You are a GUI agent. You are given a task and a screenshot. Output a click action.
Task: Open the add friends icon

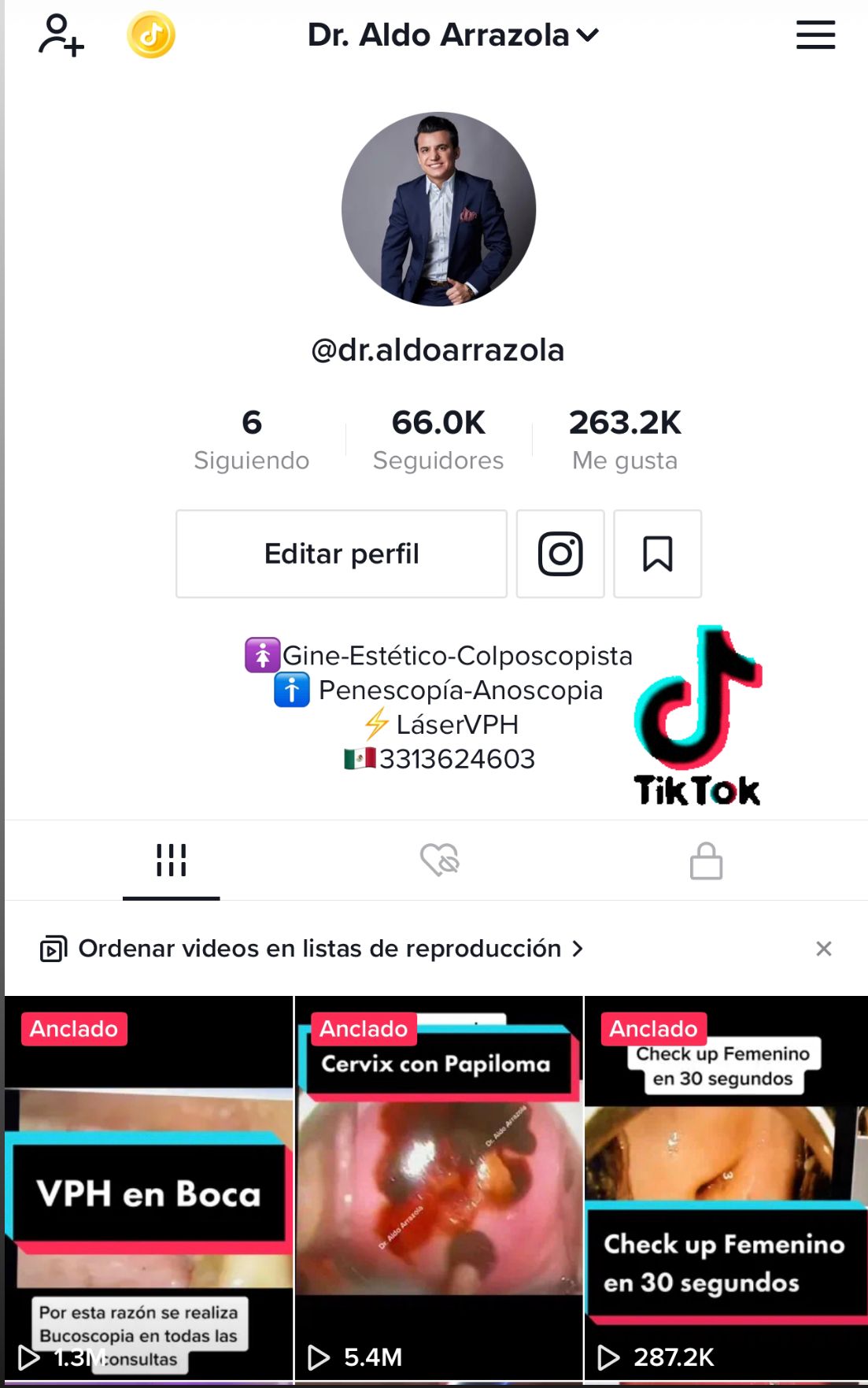tap(61, 35)
